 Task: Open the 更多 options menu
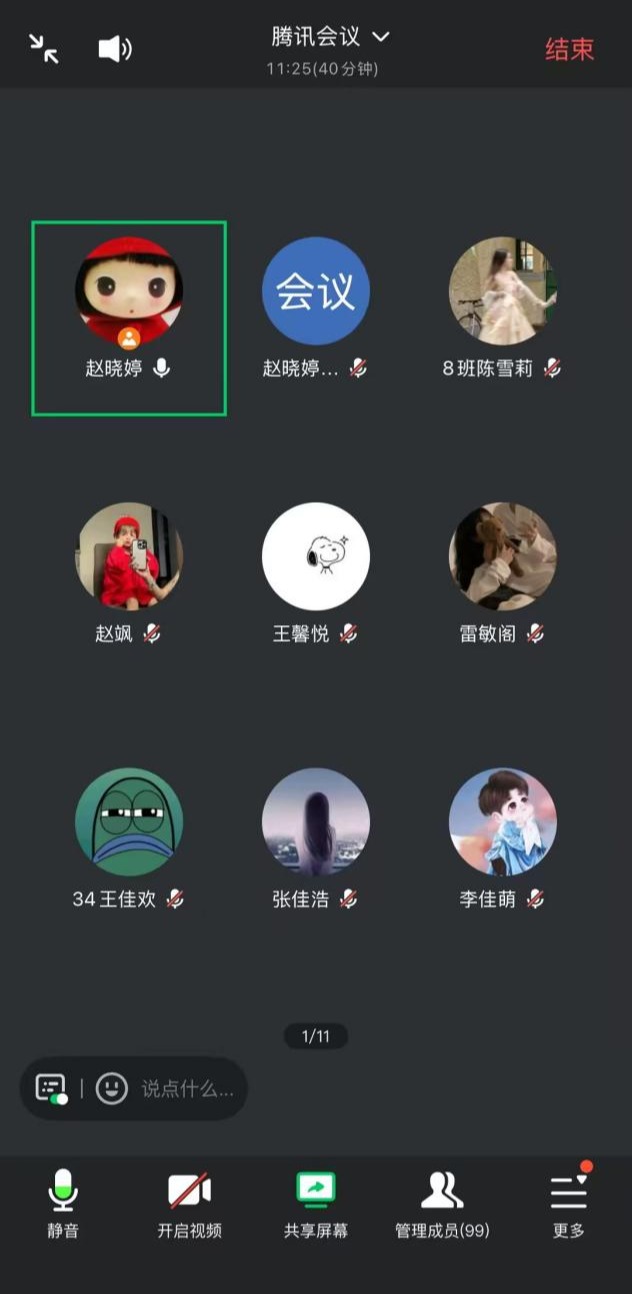click(569, 1203)
